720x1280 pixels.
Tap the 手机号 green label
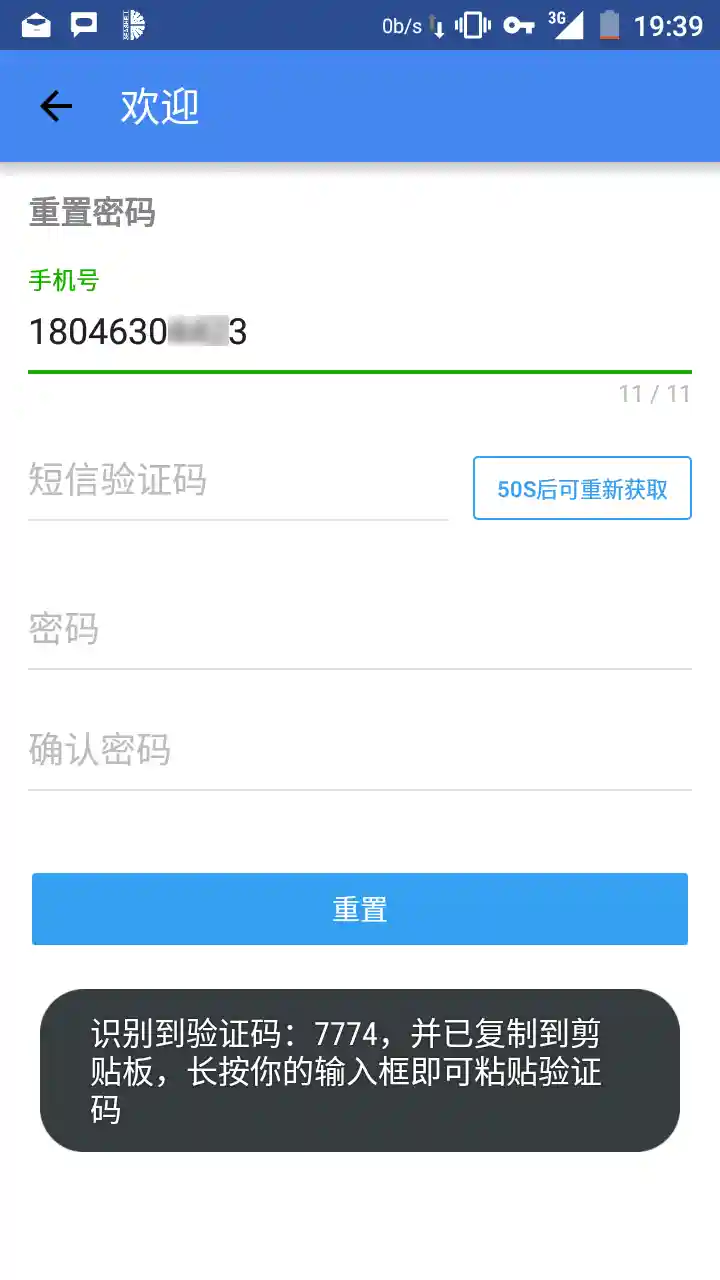62,281
